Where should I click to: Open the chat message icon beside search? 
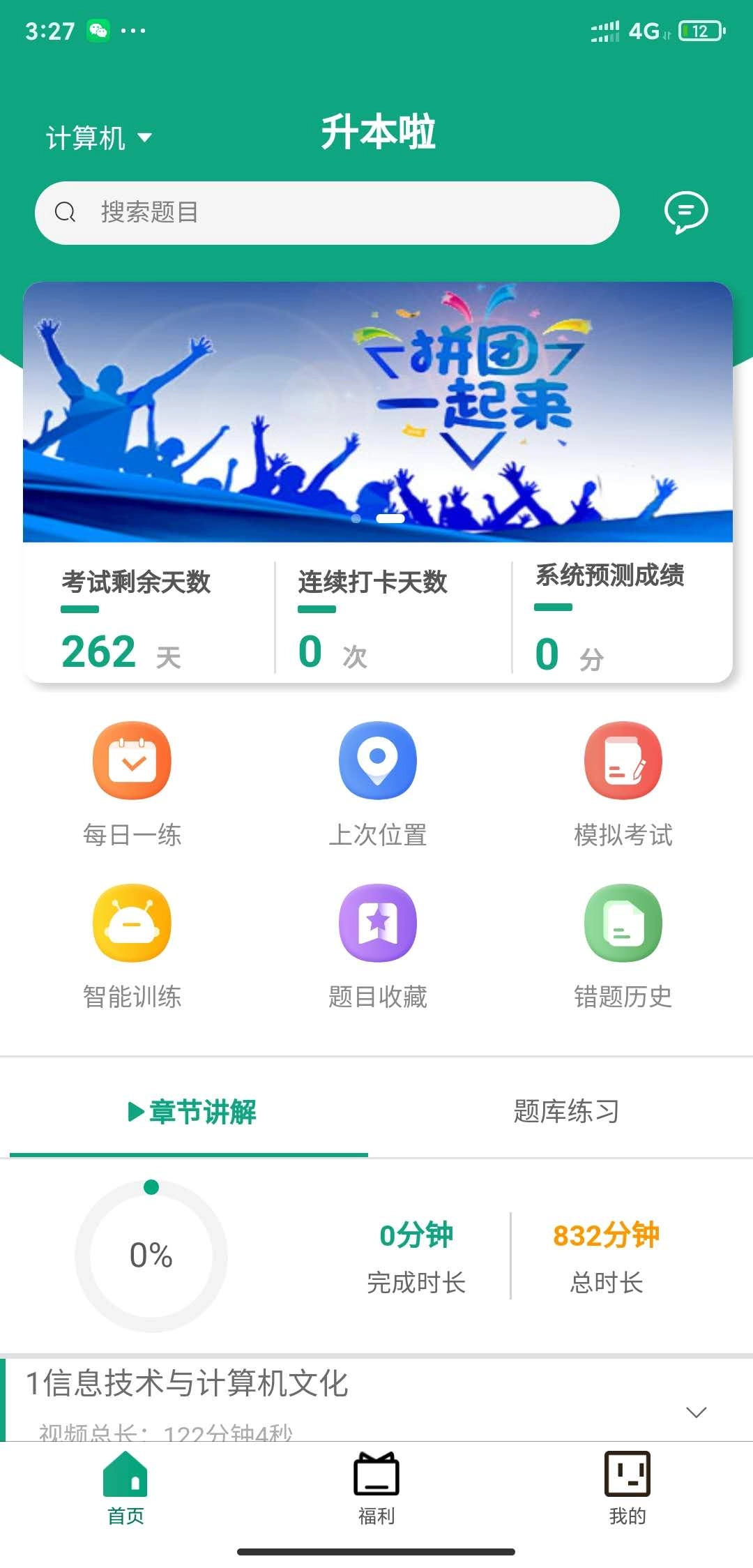click(687, 213)
